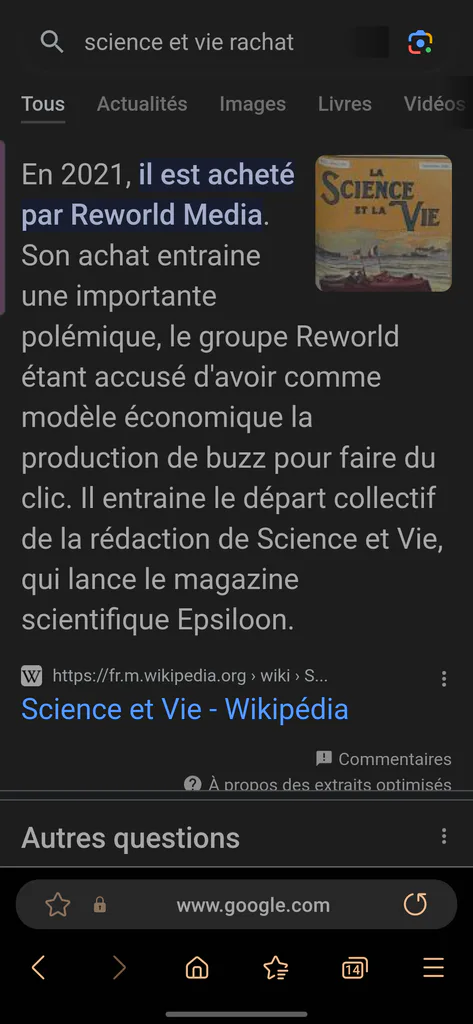Screen dimensions: 473x1024
Task: Open options menu for Autres questions
Action: coord(444,837)
